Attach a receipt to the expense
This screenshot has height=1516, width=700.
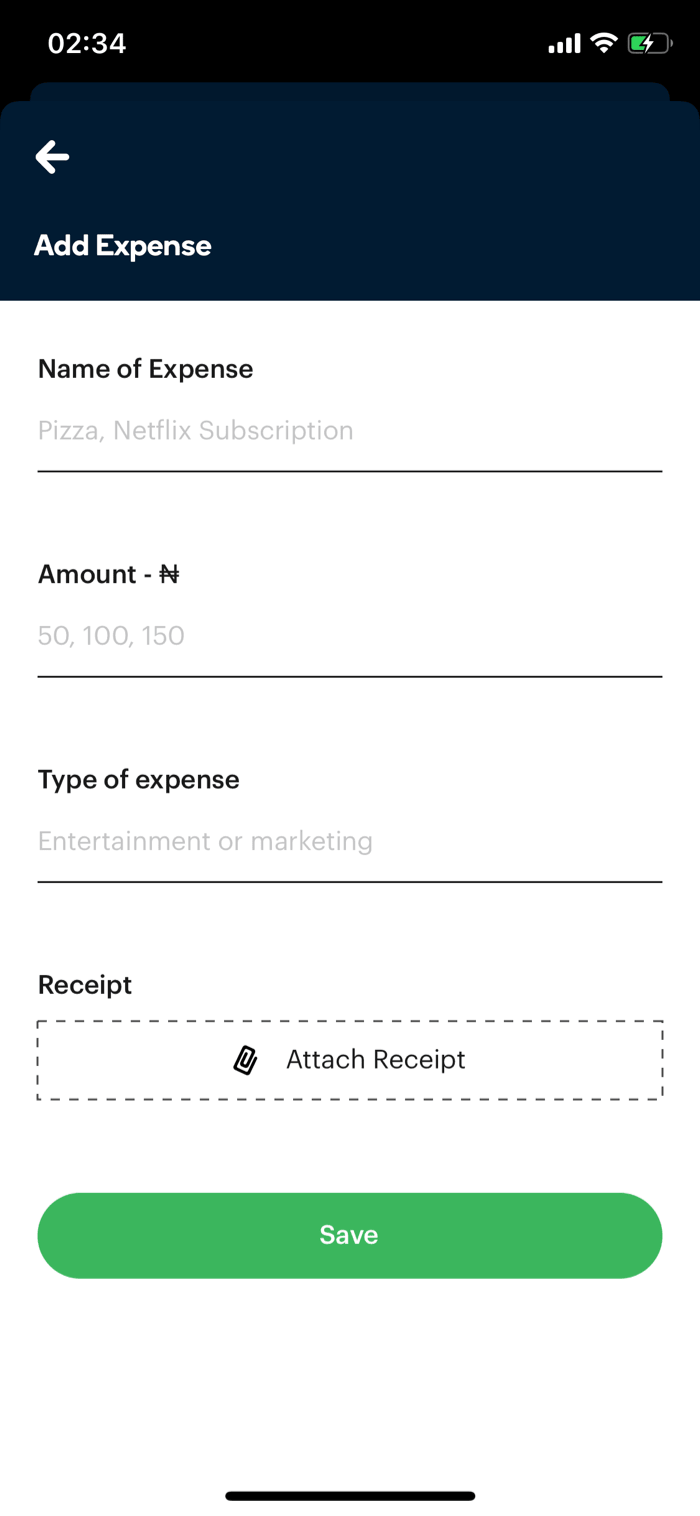tap(350, 1060)
